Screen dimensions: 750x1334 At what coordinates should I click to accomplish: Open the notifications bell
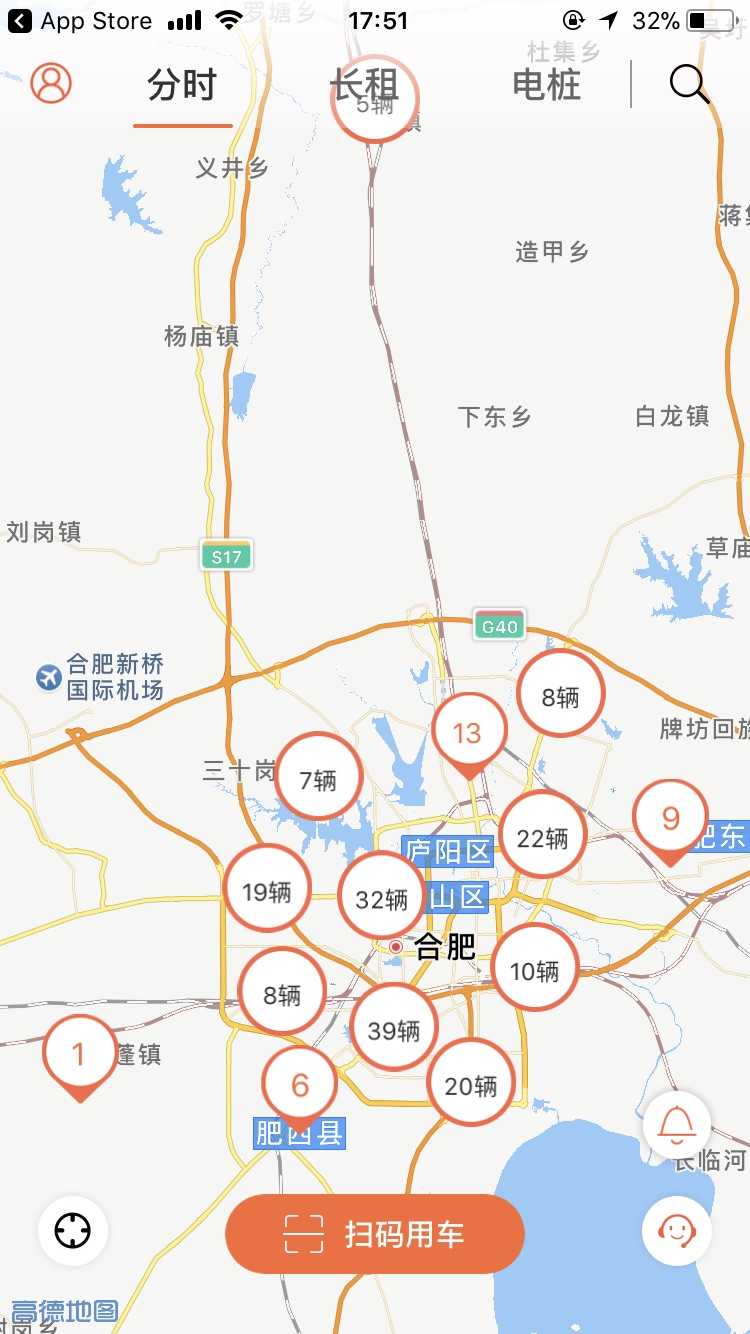(x=677, y=1125)
